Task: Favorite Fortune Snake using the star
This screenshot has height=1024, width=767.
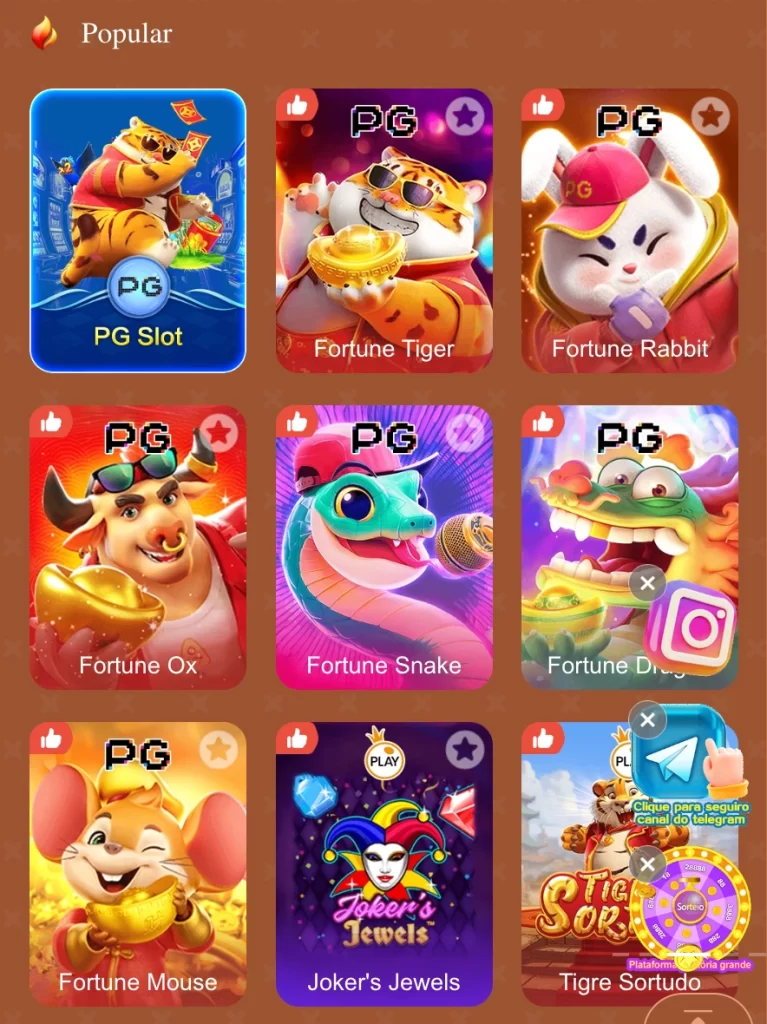Action: point(465,433)
